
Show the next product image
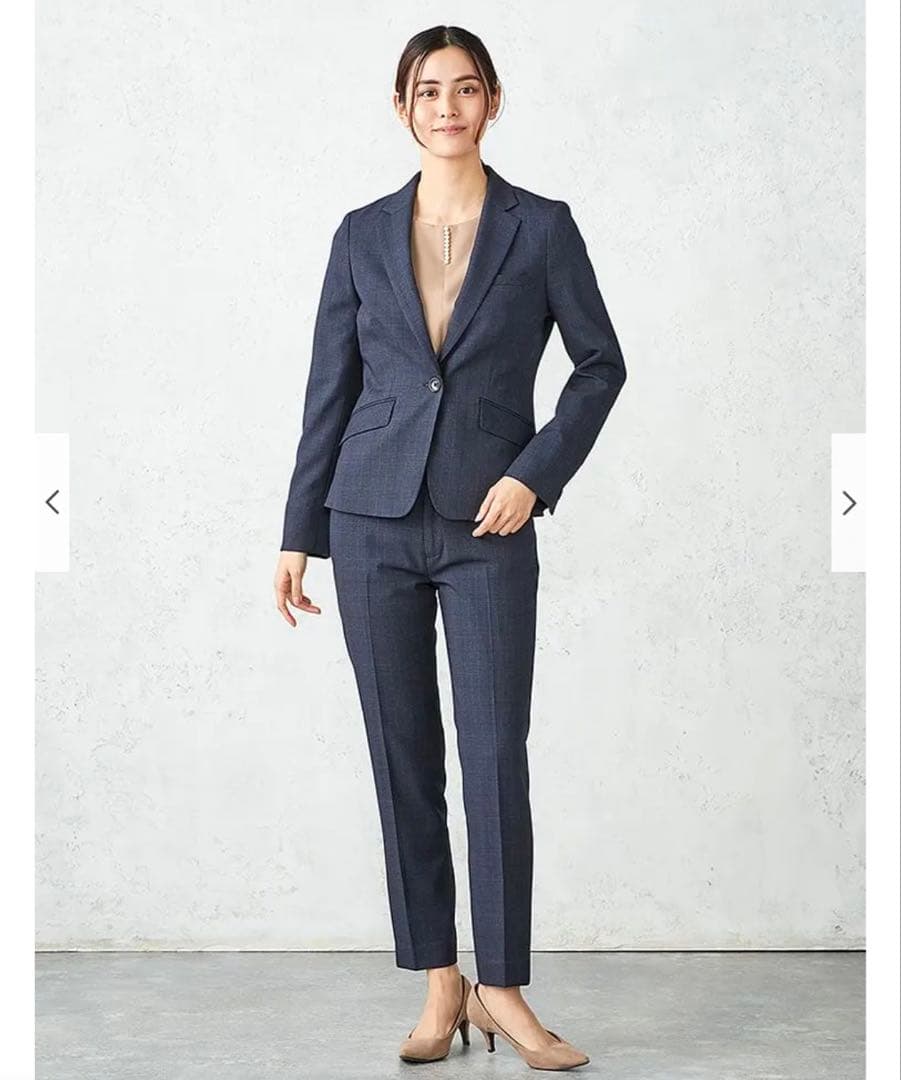[x=848, y=502]
